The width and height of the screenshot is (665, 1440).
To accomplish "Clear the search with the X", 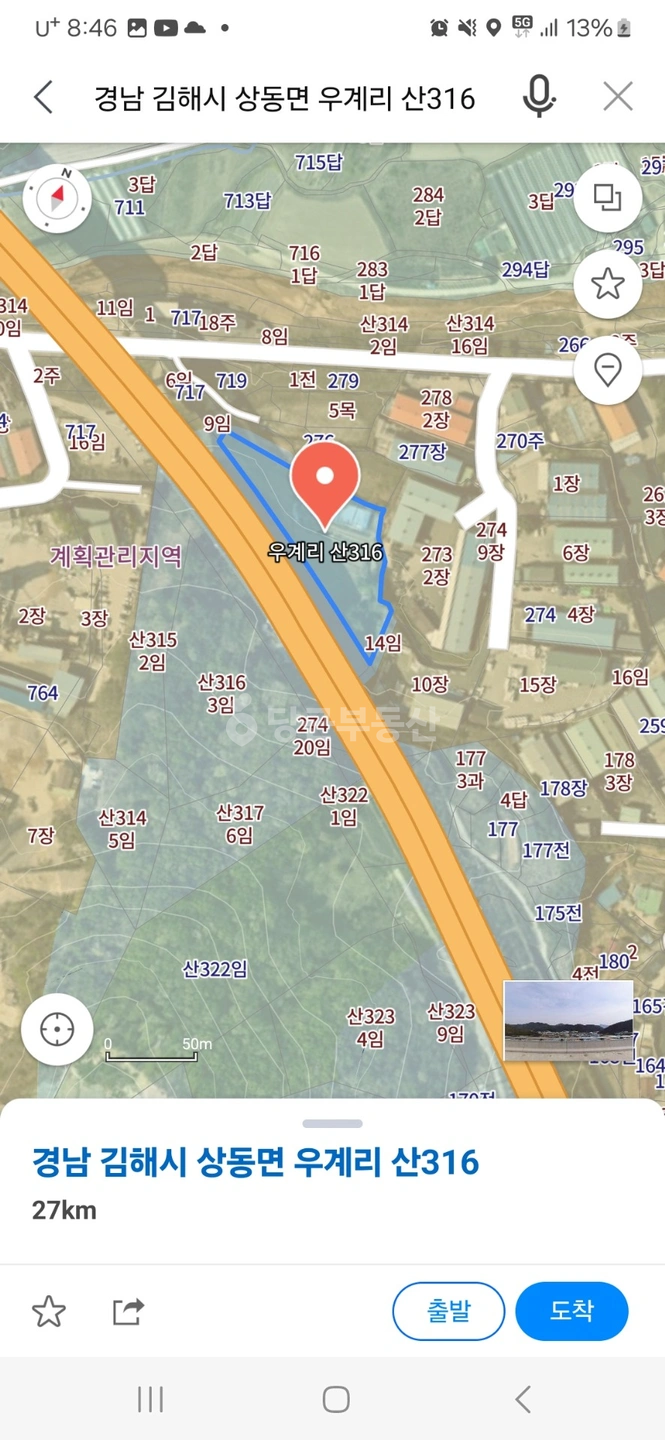I will [618, 97].
